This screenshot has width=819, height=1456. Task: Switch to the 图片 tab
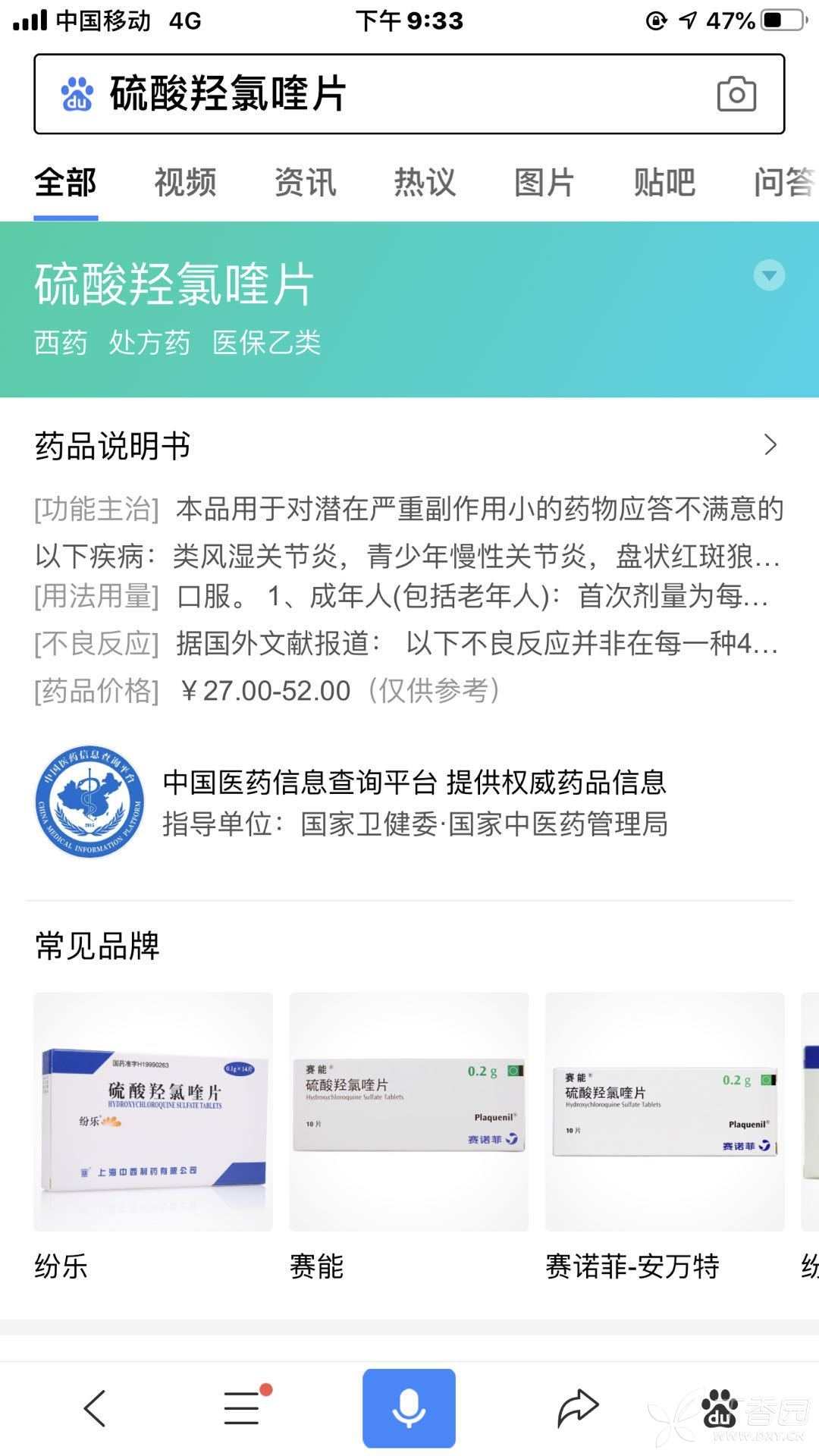[x=544, y=183]
